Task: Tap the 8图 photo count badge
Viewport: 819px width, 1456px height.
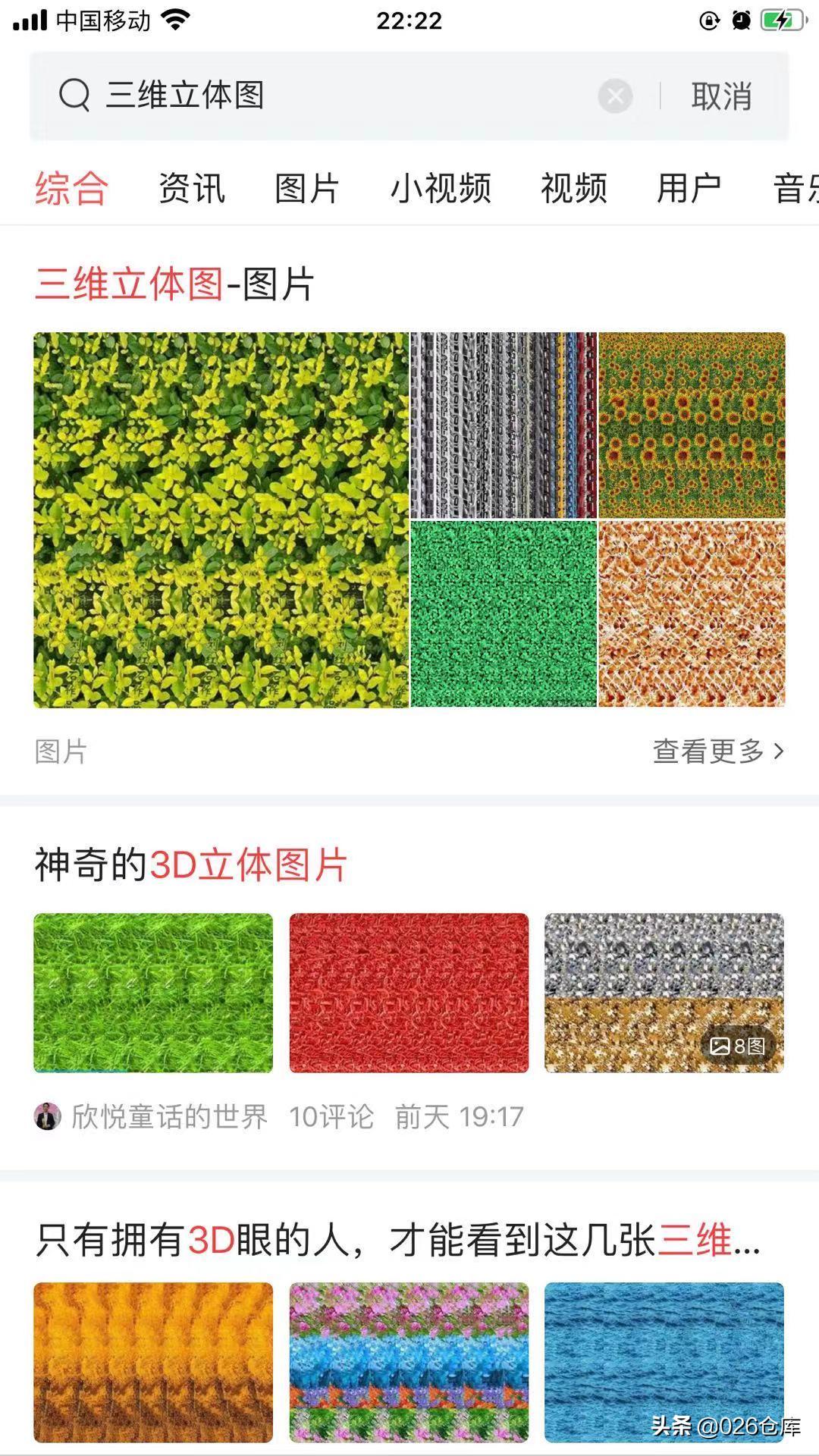Action: [742, 1045]
